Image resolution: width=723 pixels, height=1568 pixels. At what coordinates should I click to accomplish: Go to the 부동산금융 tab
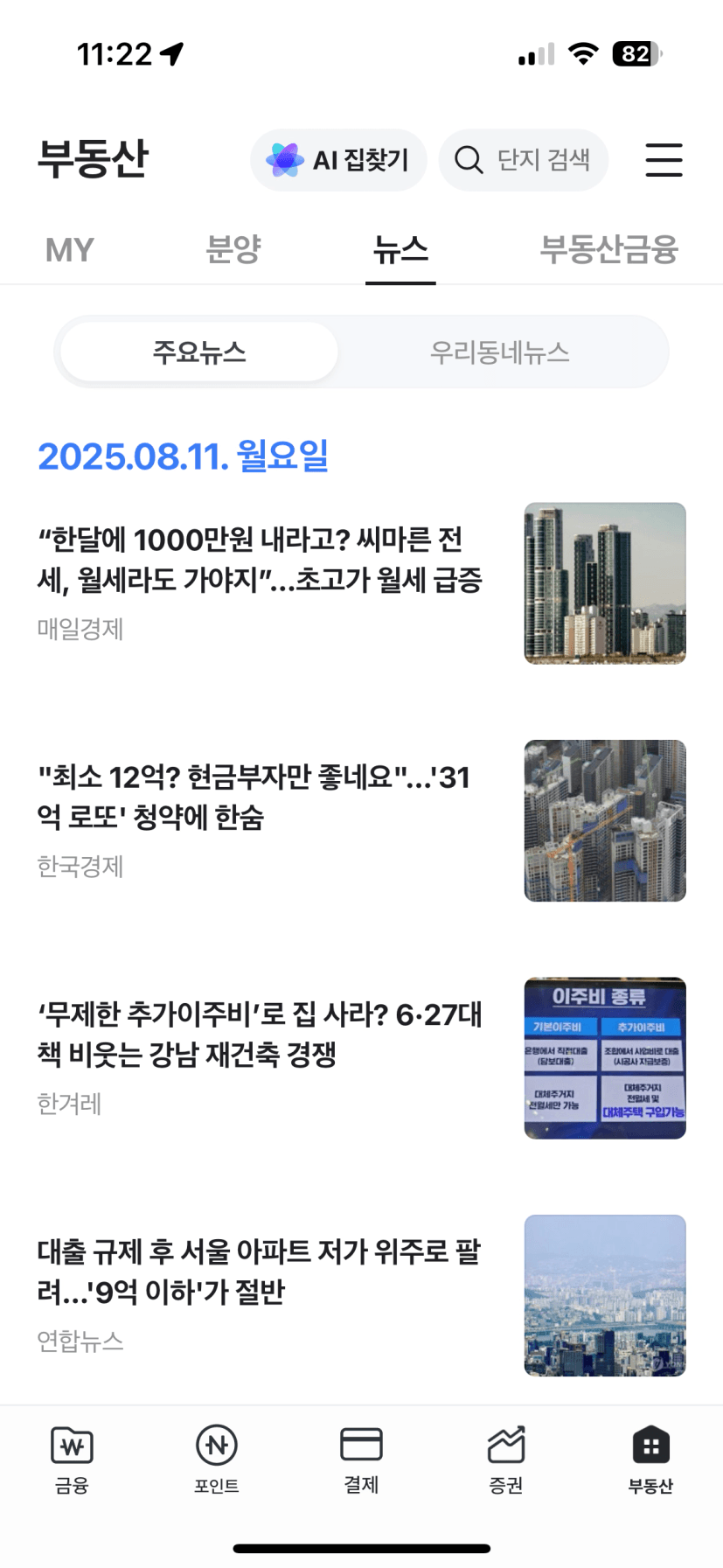608,250
